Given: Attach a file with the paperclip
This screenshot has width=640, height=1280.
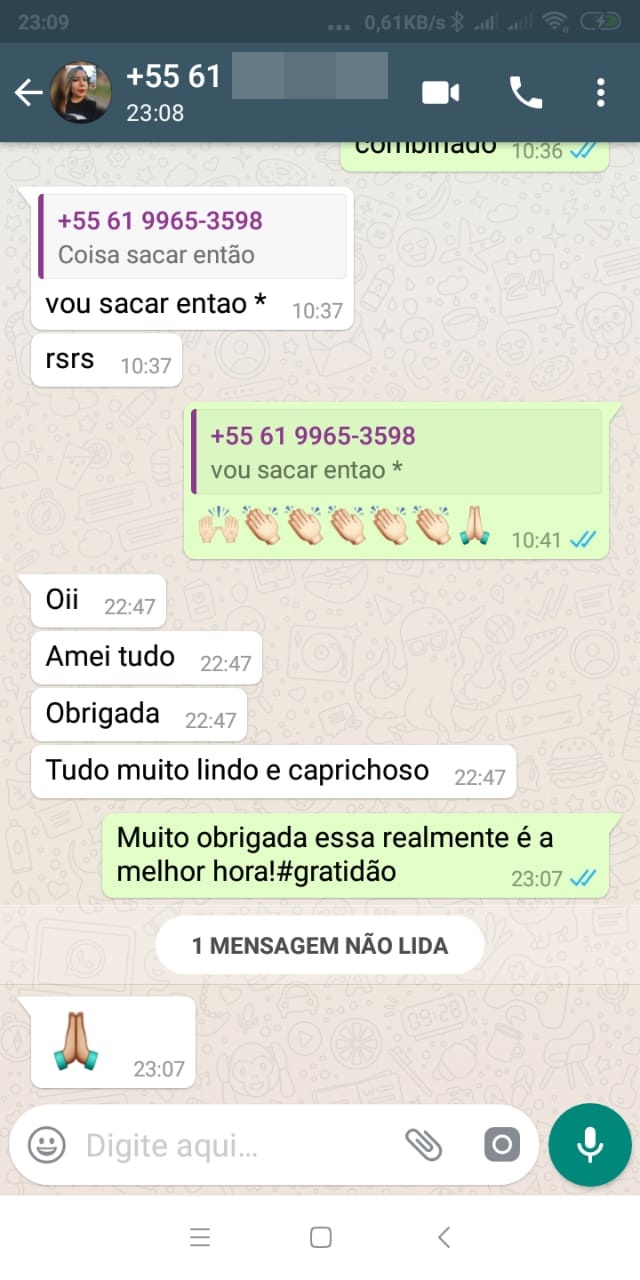Looking at the screenshot, I should tap(424, 1145).
